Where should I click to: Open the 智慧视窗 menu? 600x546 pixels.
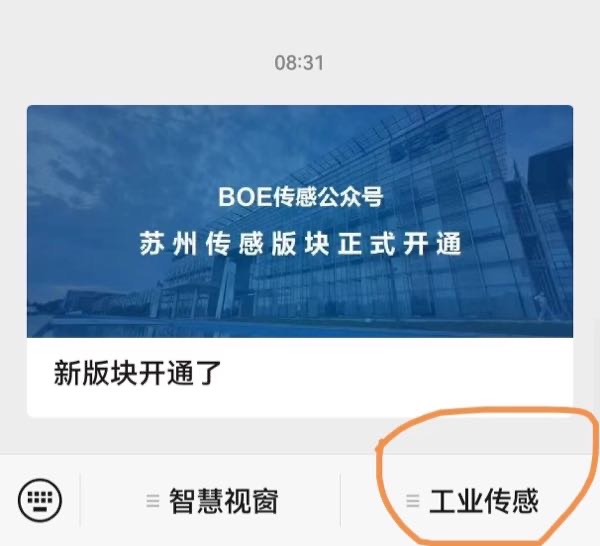211,500
